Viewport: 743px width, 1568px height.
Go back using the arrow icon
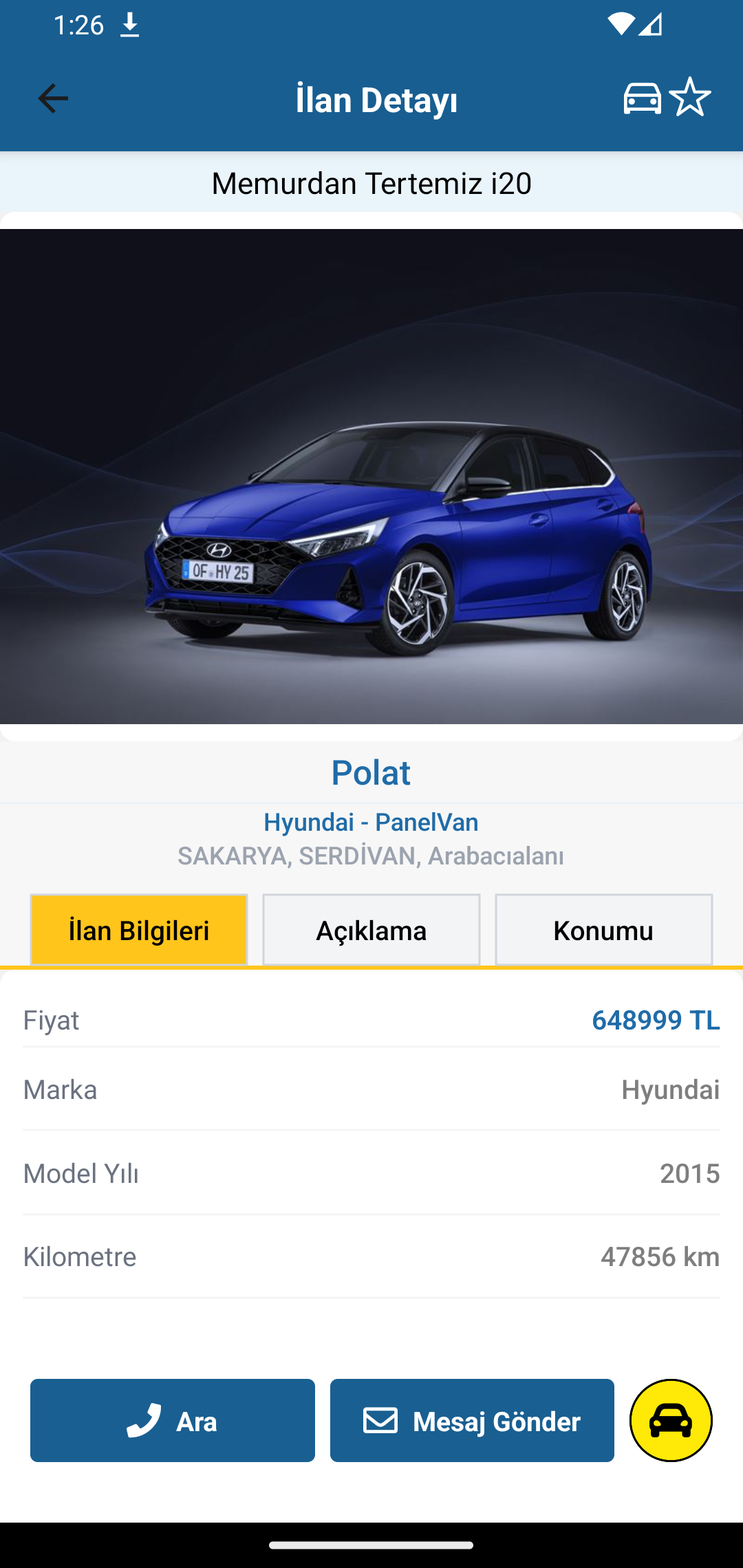click(x=52, y=98)
